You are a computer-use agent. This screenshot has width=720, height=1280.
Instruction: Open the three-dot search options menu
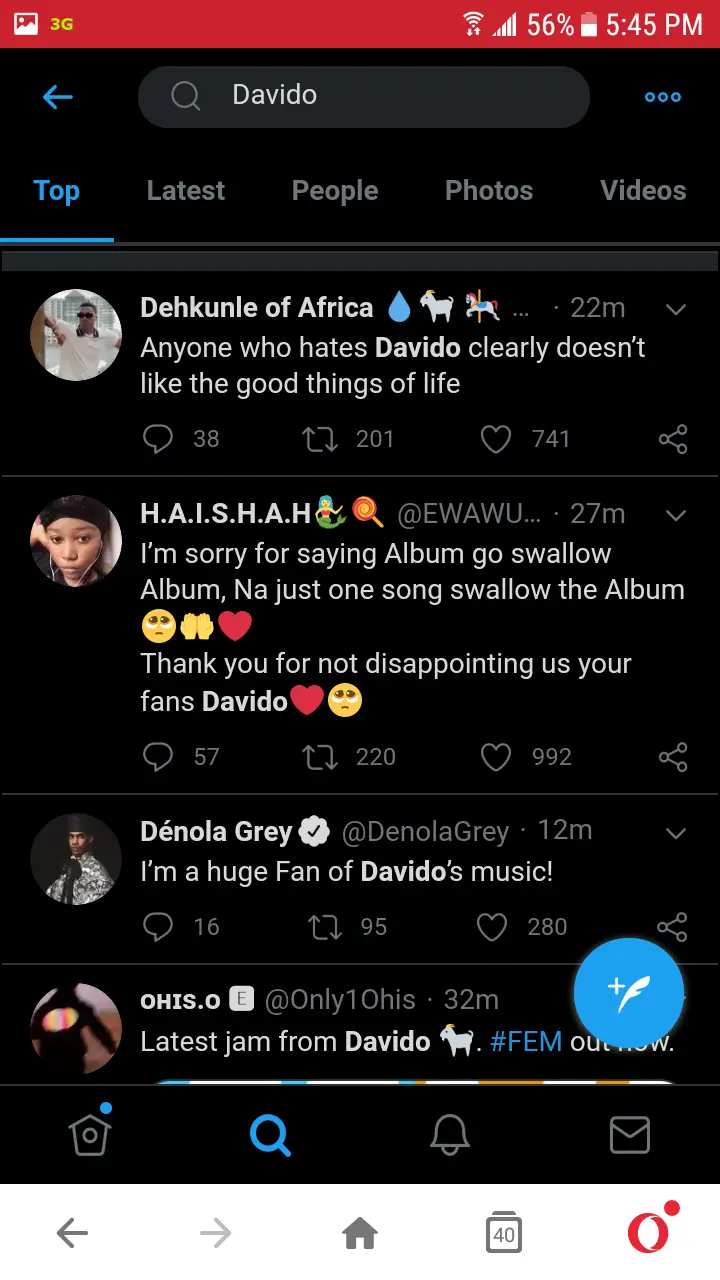coord(662,97)
